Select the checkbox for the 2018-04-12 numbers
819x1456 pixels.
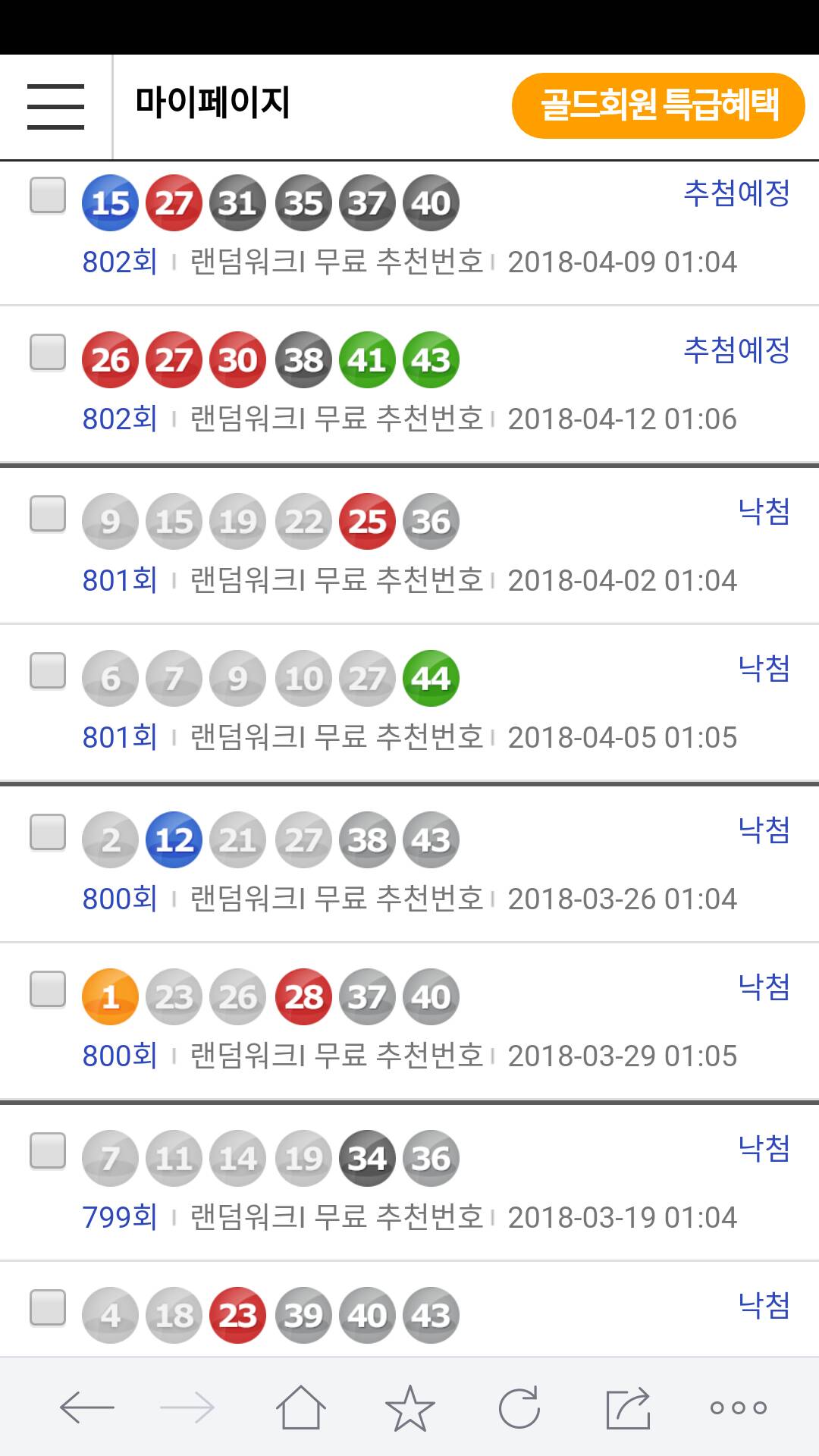pyautogui.click(x=48, y=353)
